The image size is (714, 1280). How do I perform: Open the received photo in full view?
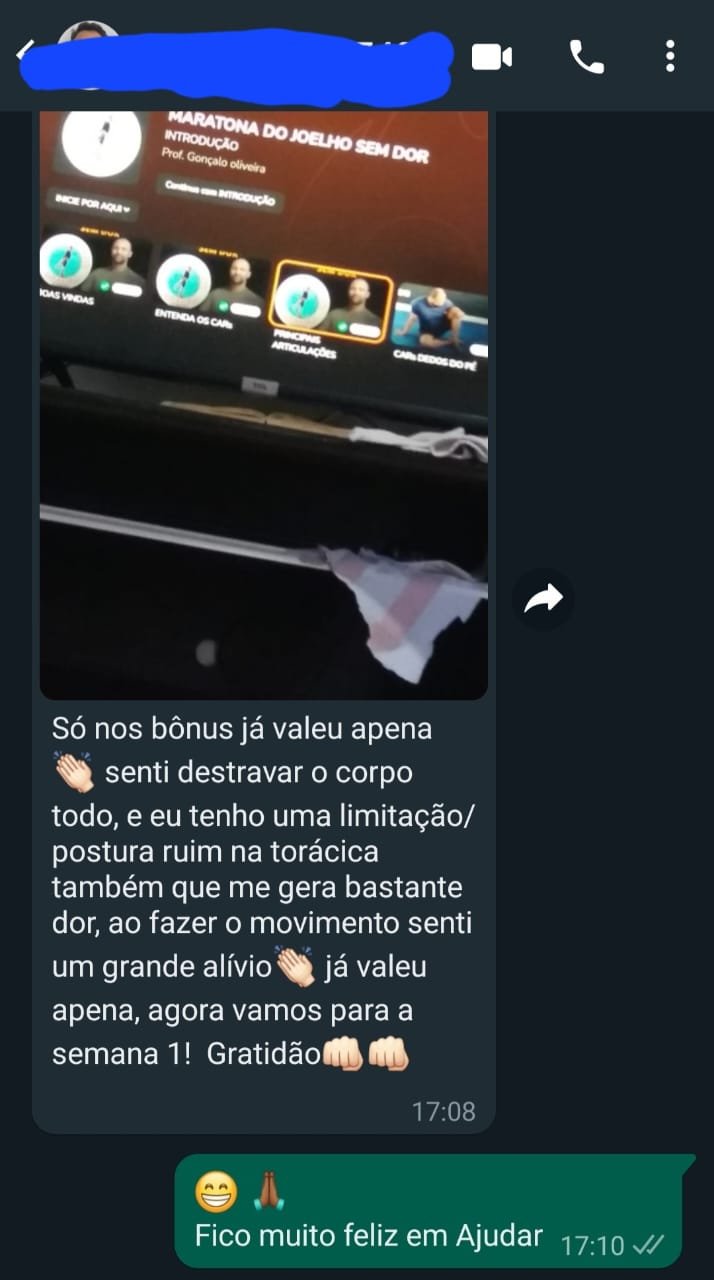(x=263, y=400)
